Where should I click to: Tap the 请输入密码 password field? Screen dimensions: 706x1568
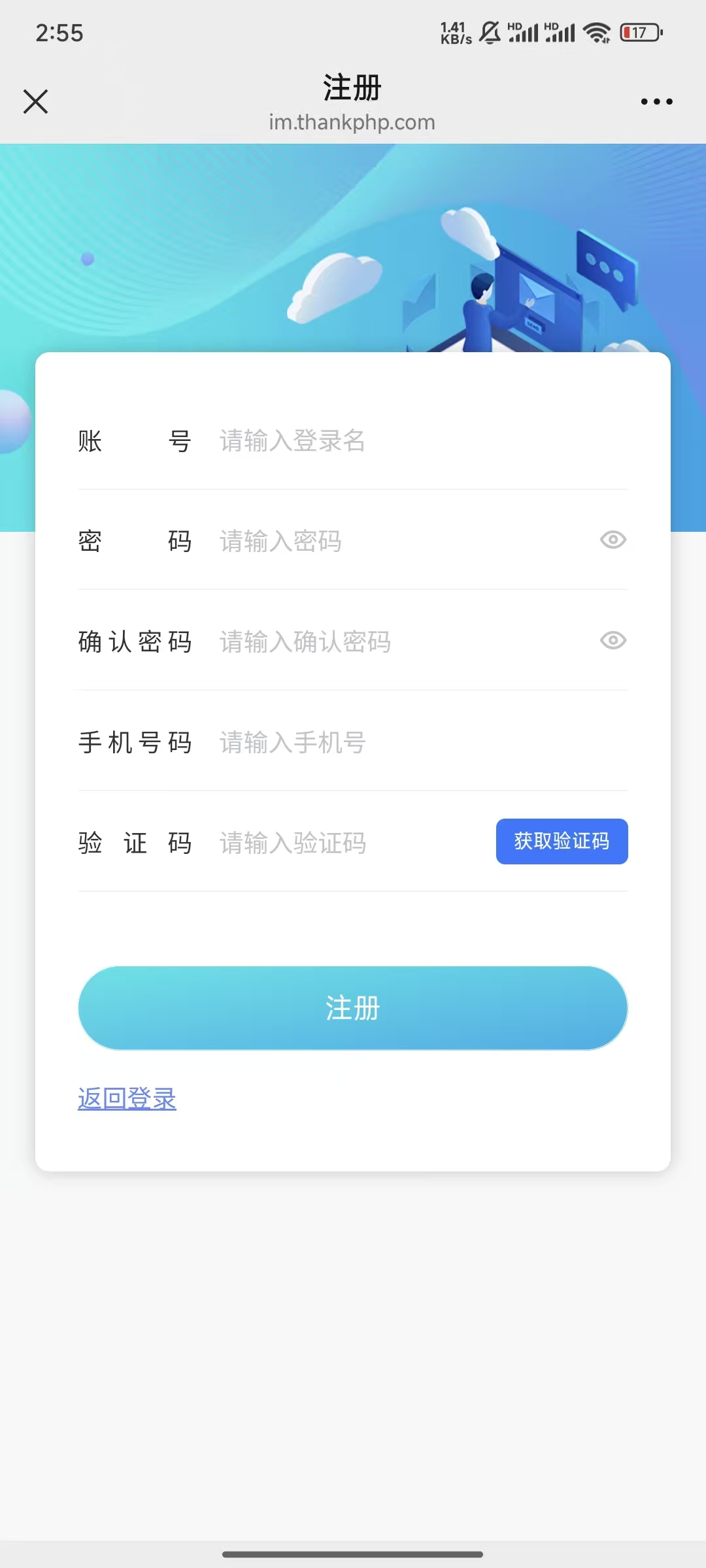click(x=399, y=542)
